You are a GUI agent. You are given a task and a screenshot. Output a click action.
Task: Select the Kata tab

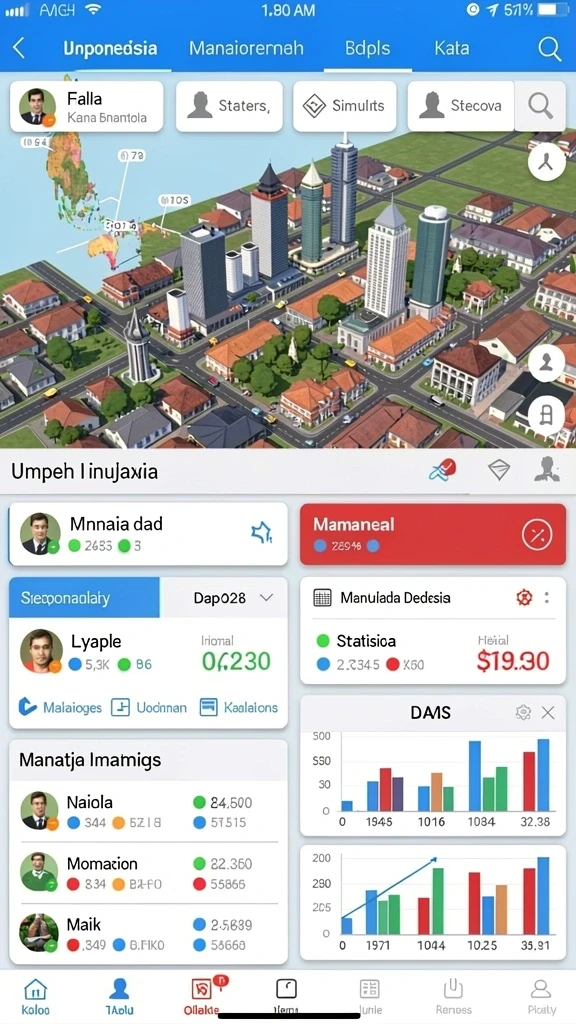[x=451, y=48]
